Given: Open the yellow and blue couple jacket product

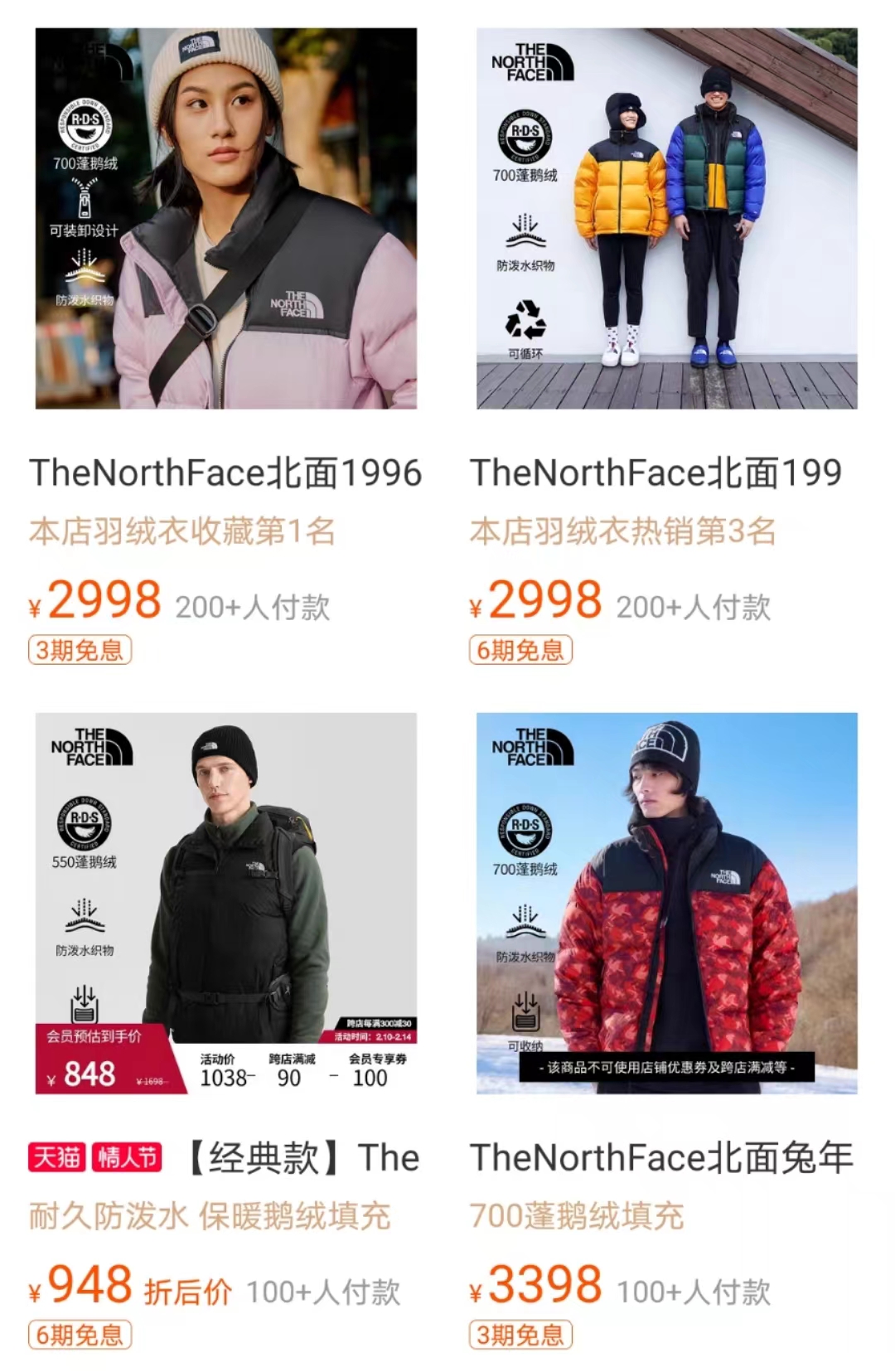Looking at the screenshot, I should click(x=666, y=219).
